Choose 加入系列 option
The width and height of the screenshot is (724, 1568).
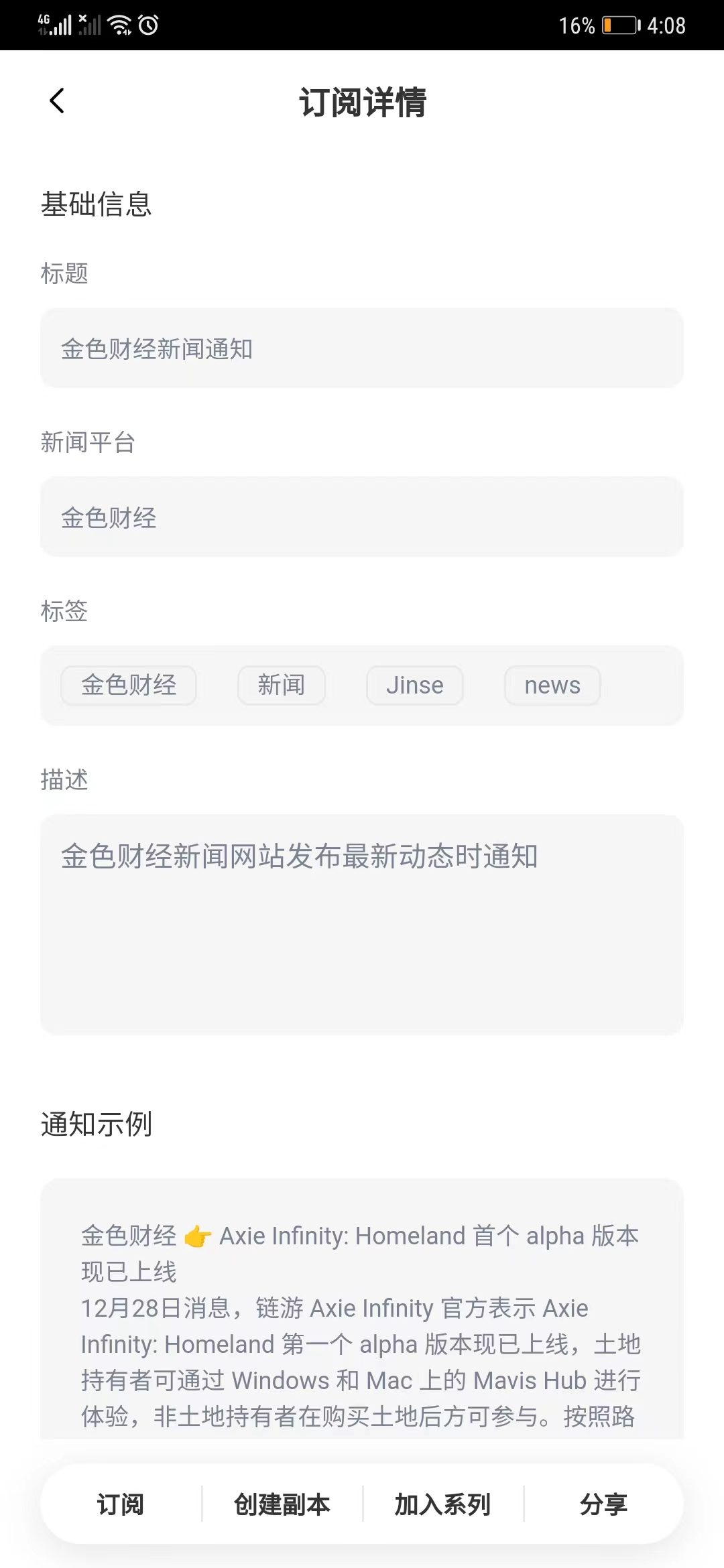pyautogui.click(x=442, y=1504)
